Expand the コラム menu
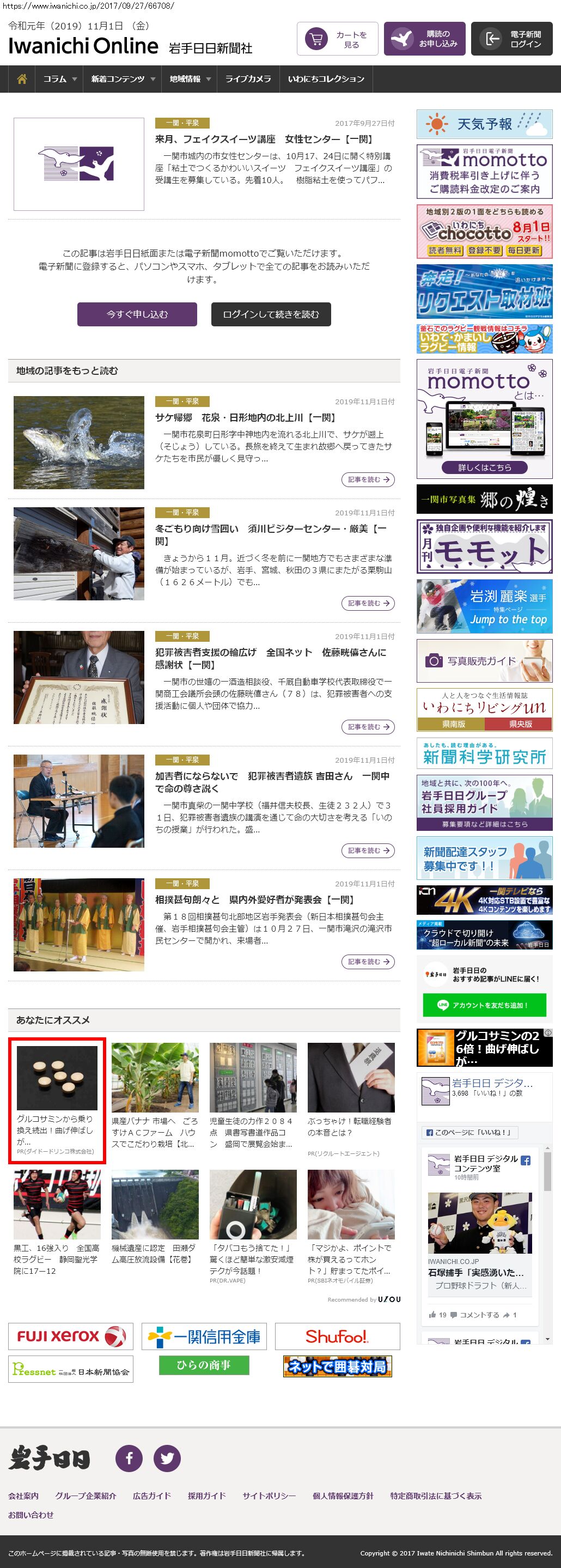561x1568 pixels. pyautogui.click(x=59, y=79)
